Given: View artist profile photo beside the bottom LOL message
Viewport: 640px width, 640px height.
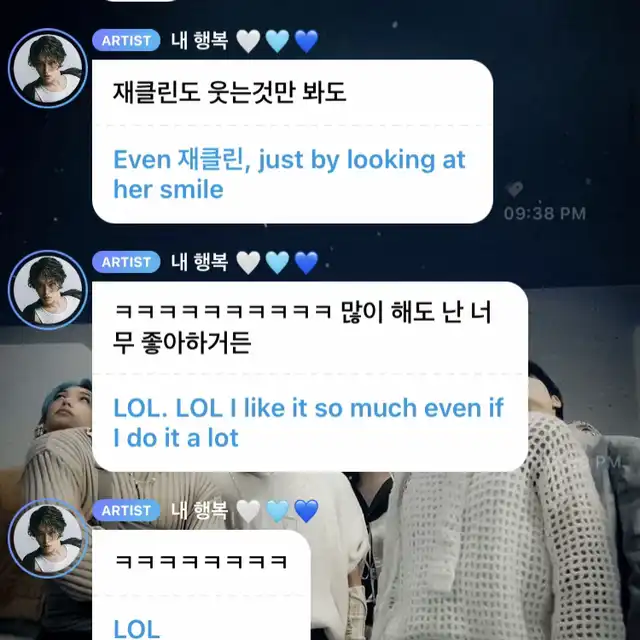Looking at the screenshot, I should (x=47, y=540).
